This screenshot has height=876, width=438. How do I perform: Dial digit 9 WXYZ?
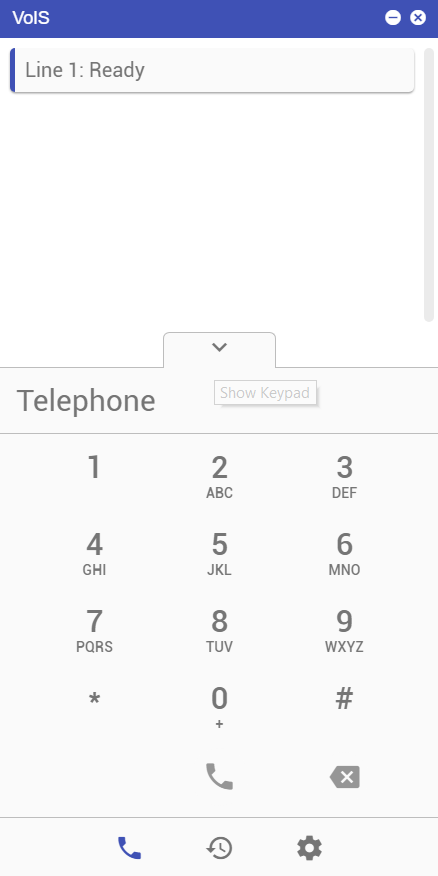pyautogui.click(x=344, y=630)
